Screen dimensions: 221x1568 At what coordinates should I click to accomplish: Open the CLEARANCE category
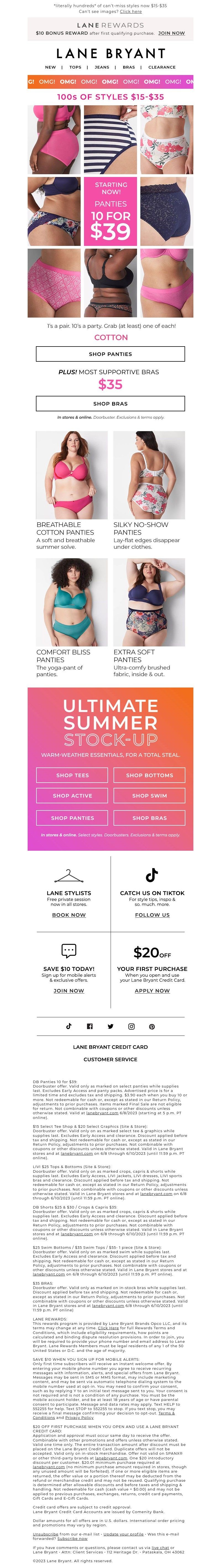click(x=162, y=68)
